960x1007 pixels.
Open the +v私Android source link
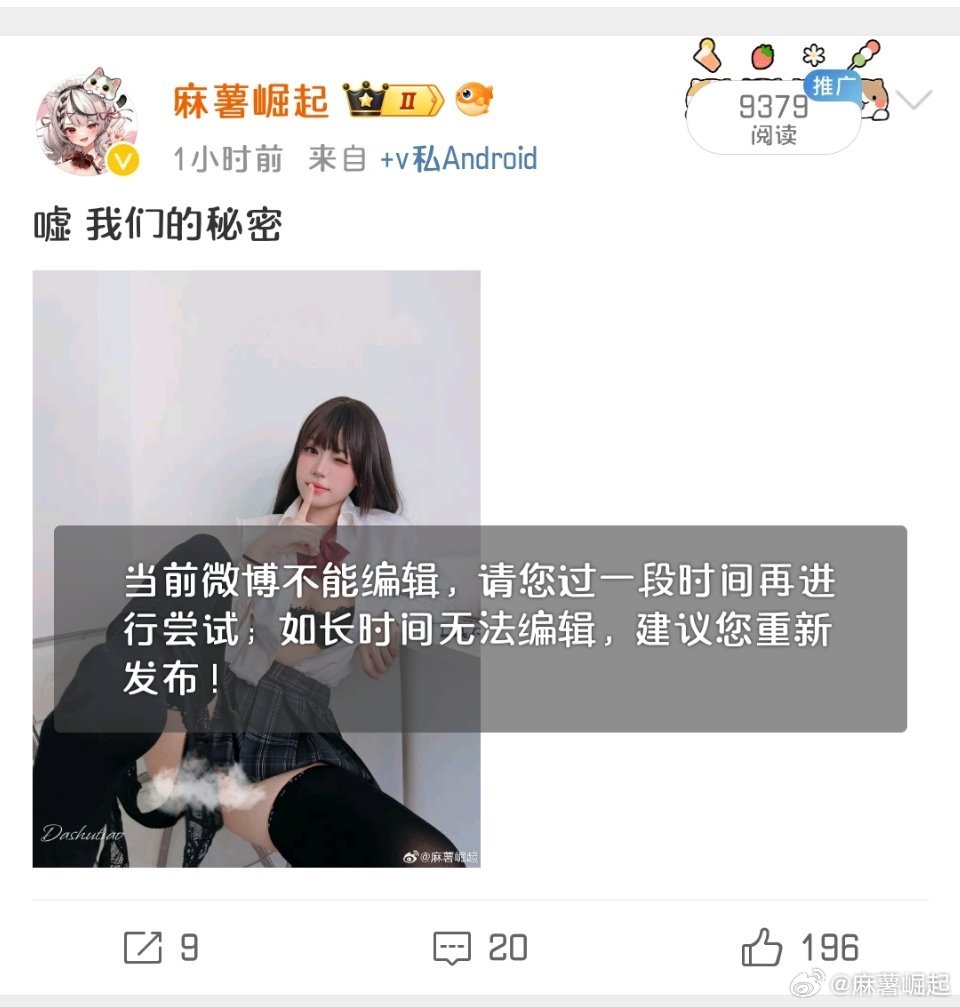[x=458, y=159]
